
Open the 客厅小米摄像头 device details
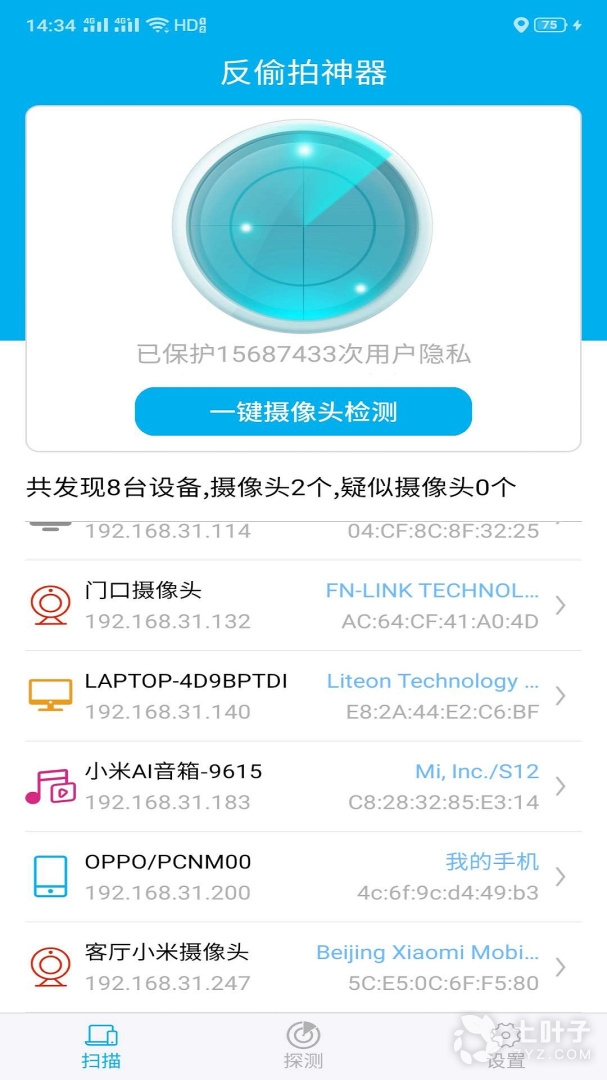303,967
